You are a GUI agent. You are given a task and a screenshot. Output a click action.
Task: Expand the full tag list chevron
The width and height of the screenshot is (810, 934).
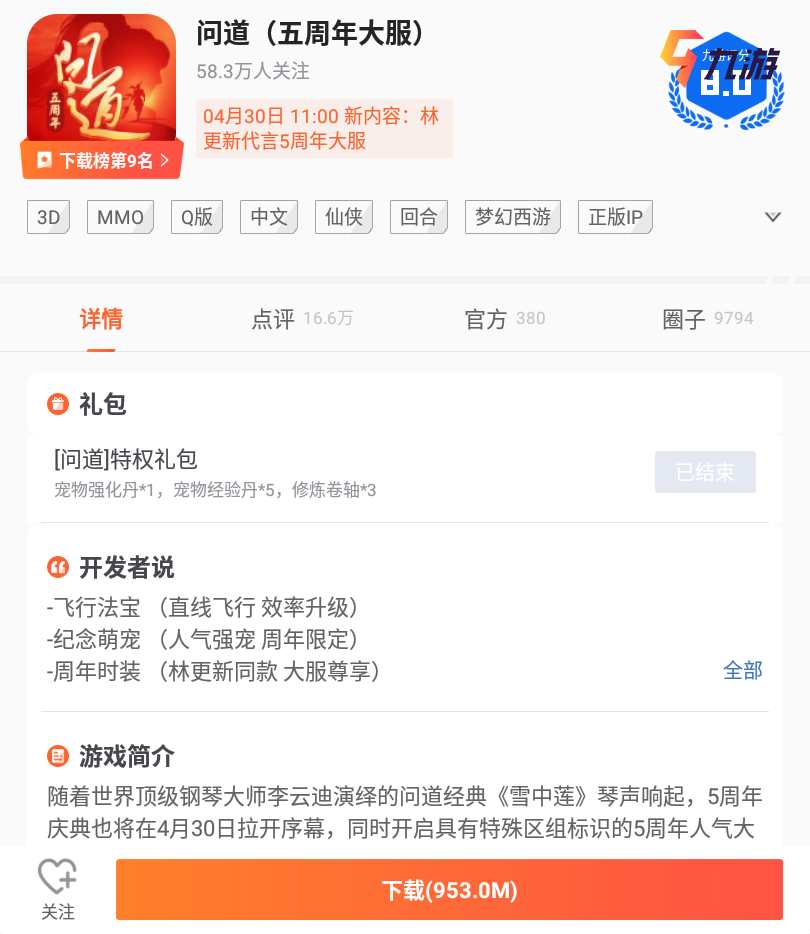tap(772, 217)
